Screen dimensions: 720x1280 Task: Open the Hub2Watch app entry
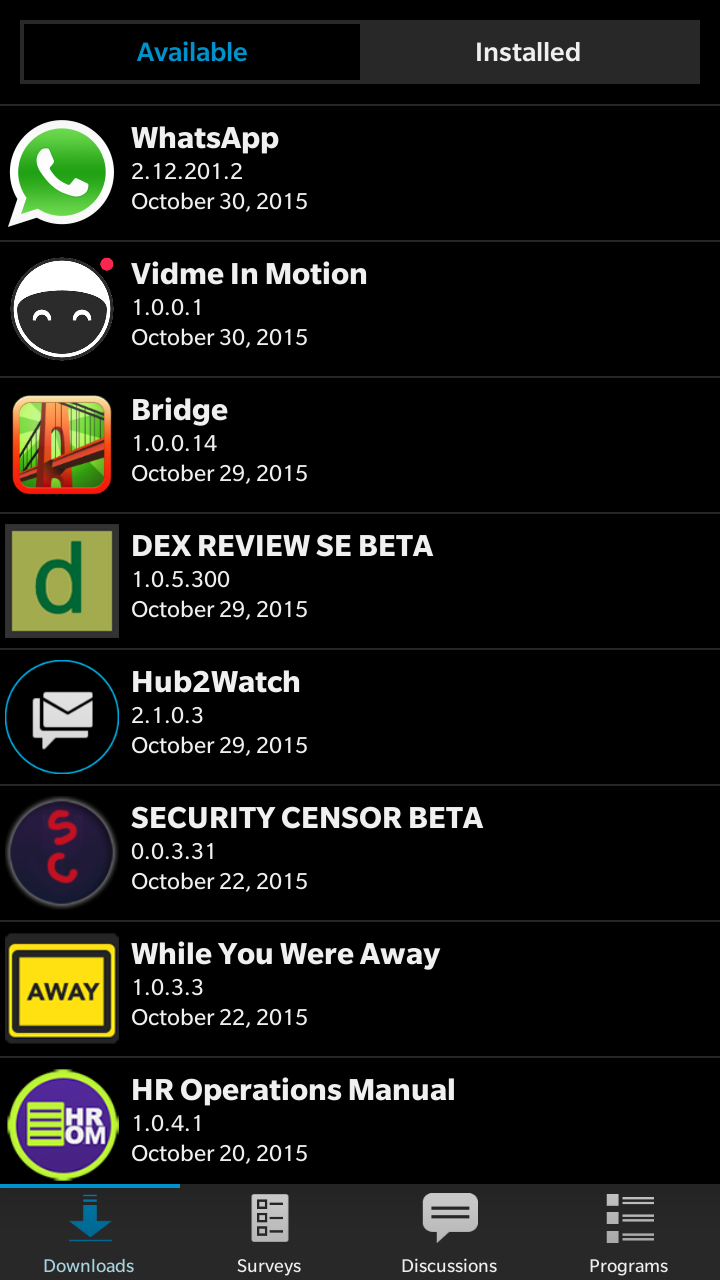point(360,716)
